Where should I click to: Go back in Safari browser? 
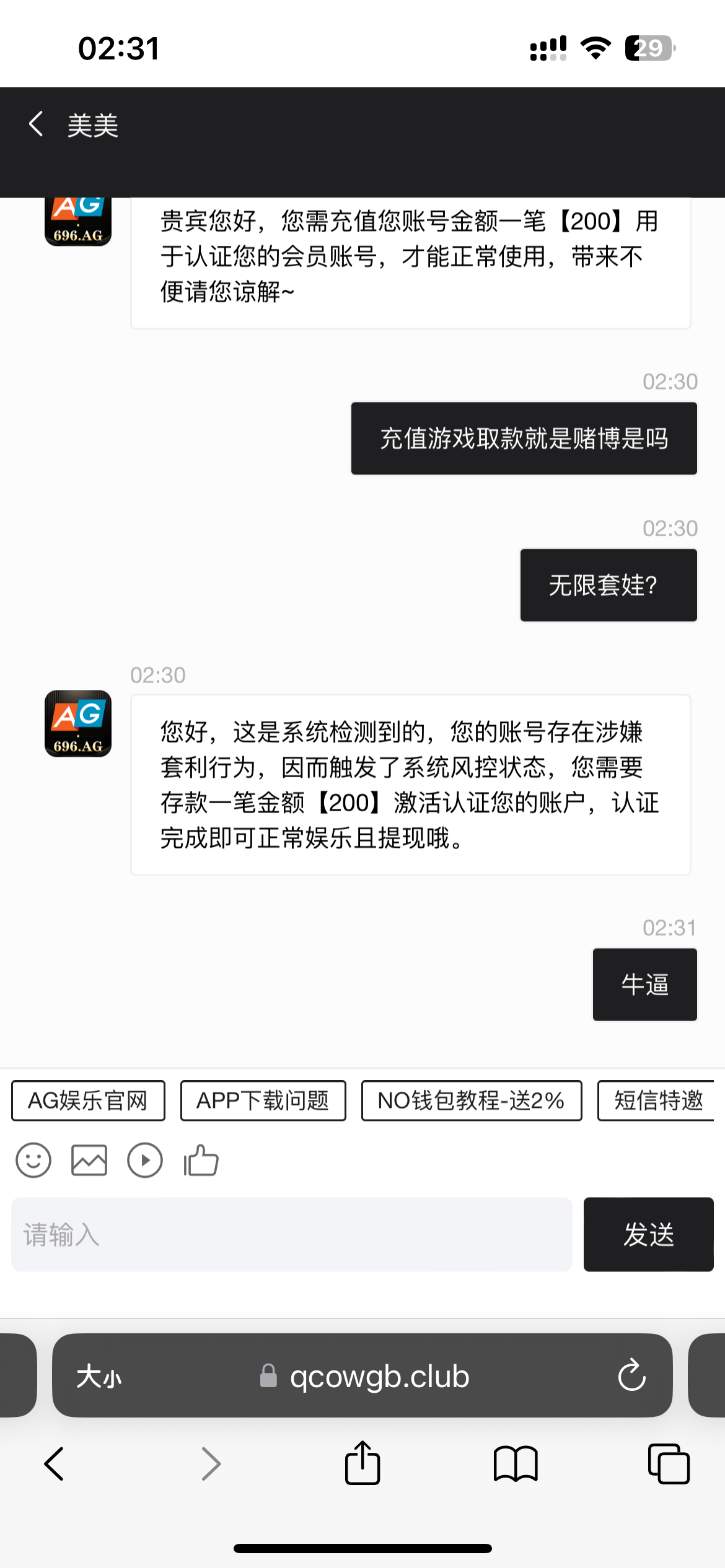pyautogui.click(x=55, y=1464)
